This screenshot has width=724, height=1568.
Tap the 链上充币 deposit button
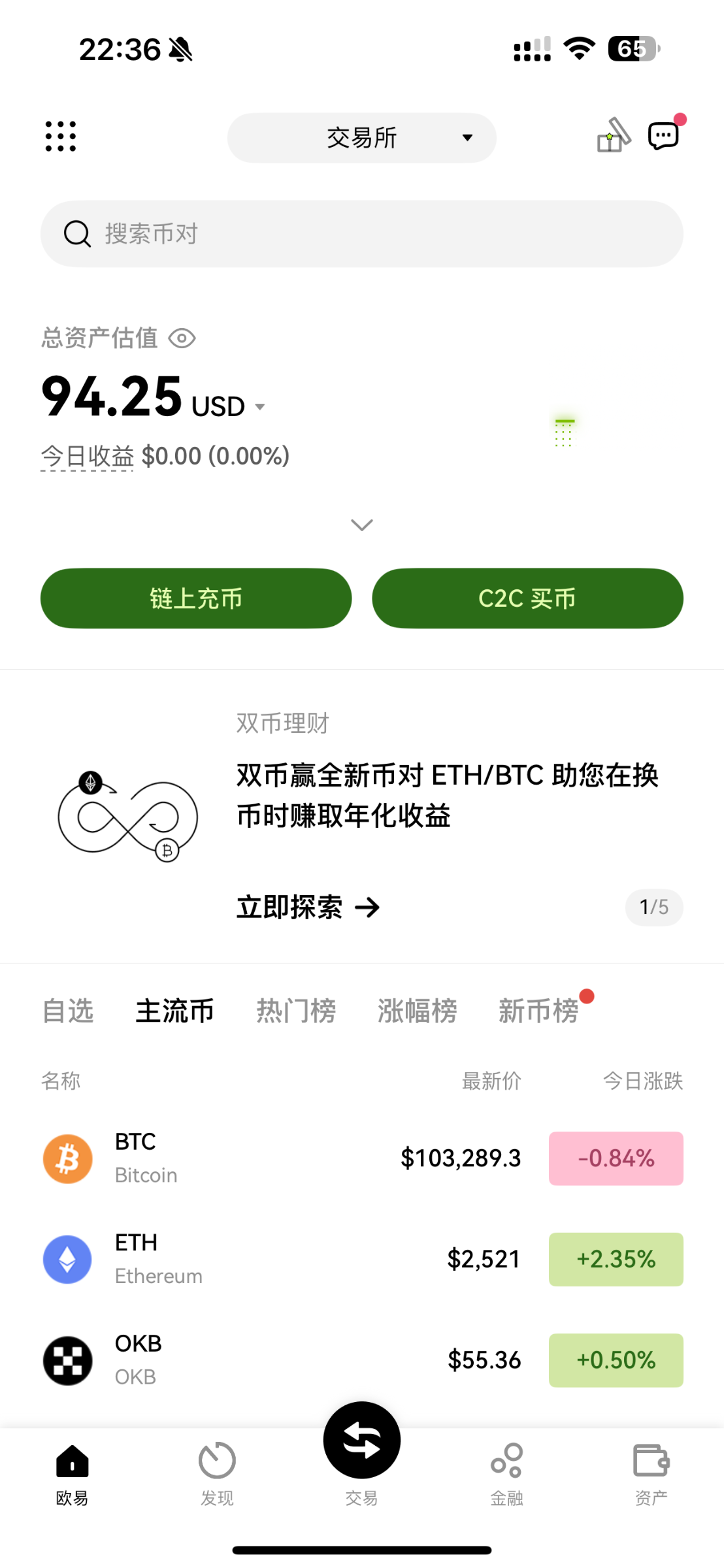point(196,598)
